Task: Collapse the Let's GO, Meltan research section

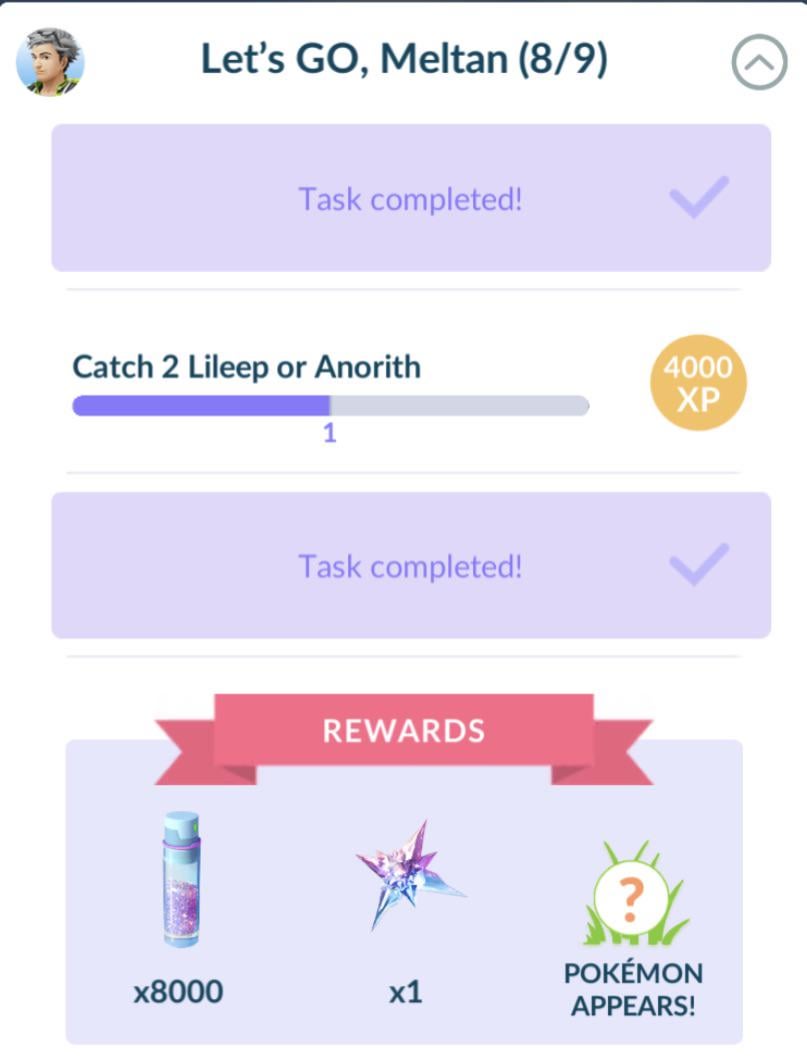Action: [x=759, y=65]
